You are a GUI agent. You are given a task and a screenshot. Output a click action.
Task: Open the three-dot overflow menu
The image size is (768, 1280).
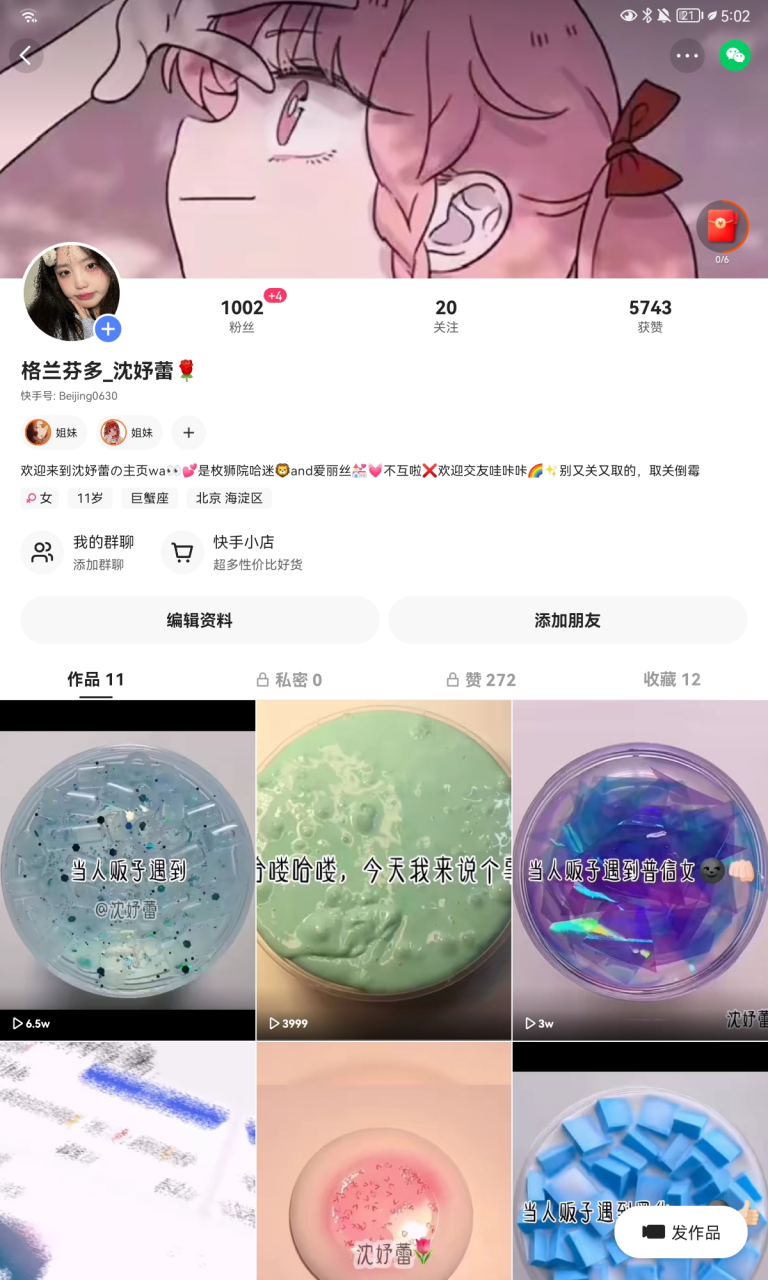tap(687, 56)
